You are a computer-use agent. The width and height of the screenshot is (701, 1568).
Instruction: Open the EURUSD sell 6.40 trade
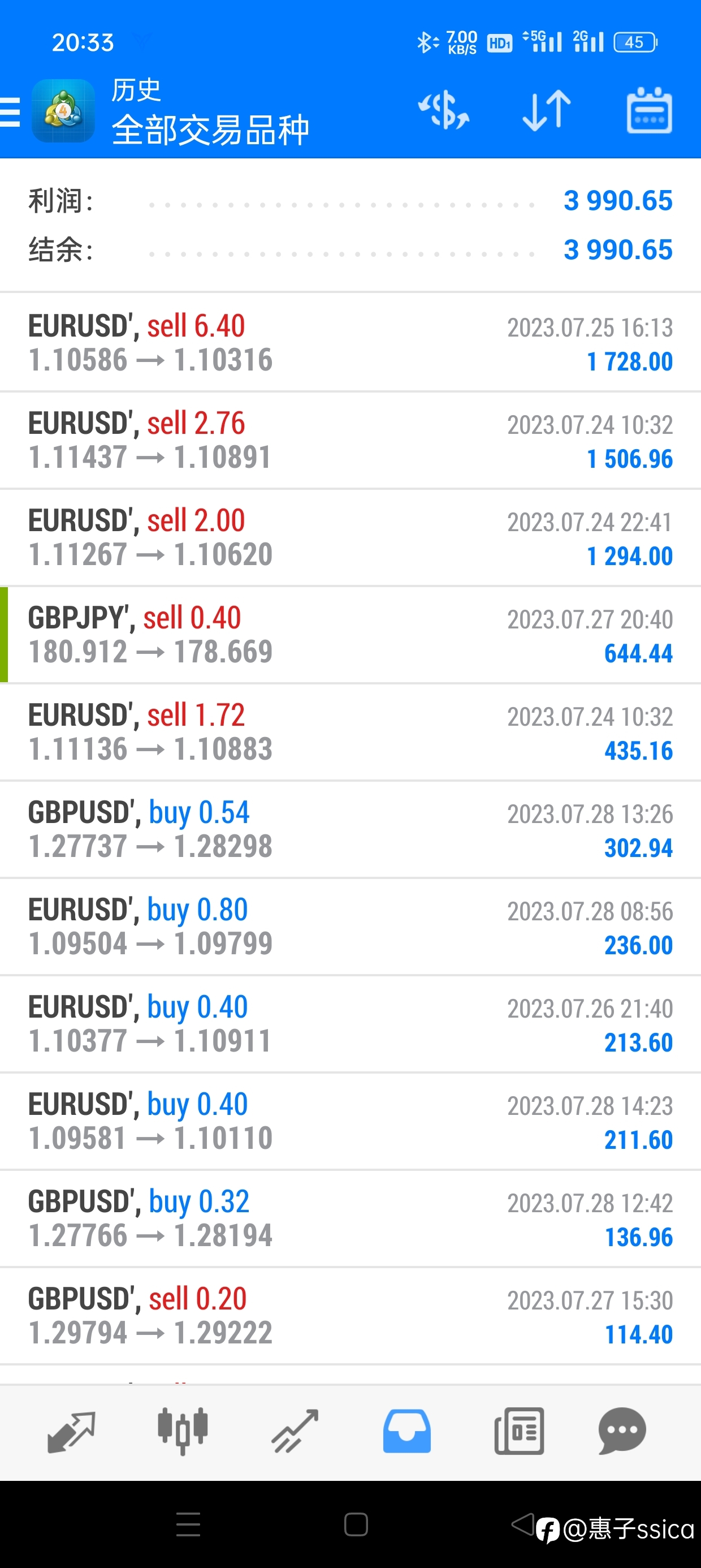tap(350, 342)
